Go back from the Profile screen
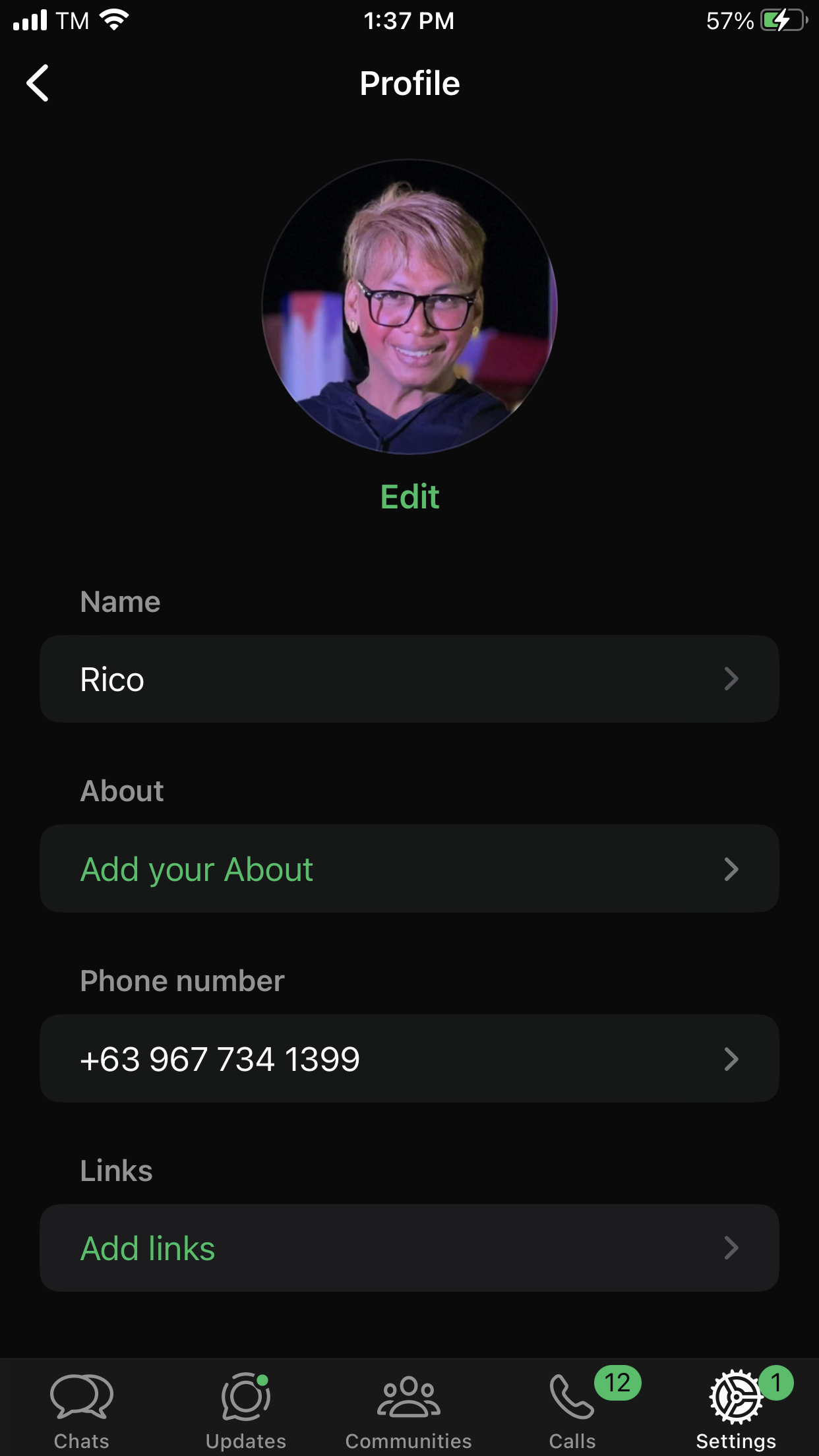Image resolution: width=819 pixels, height=1456 pixels. (38, 83)
